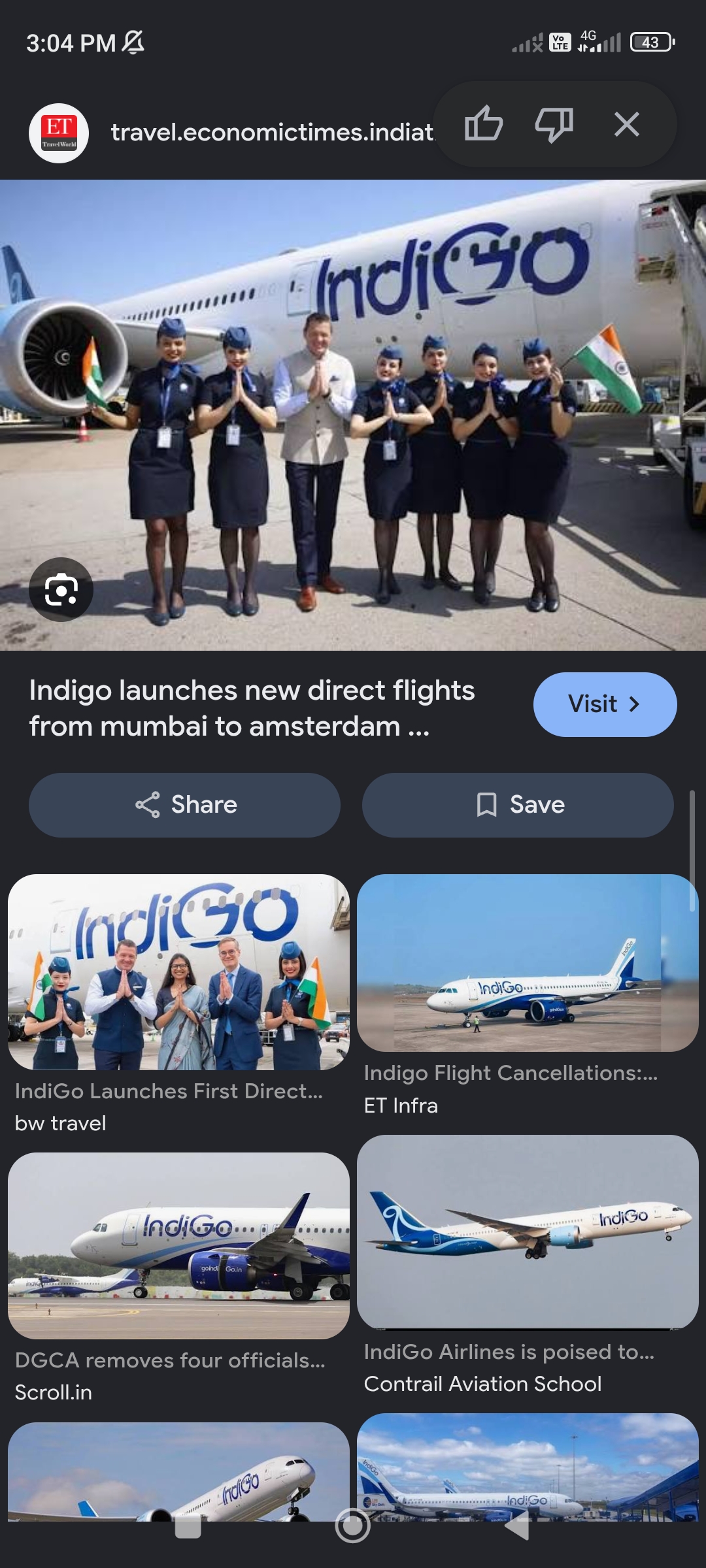706x1568 pixels.
Task: Tap the system back button
Action: coord(517,1526)
